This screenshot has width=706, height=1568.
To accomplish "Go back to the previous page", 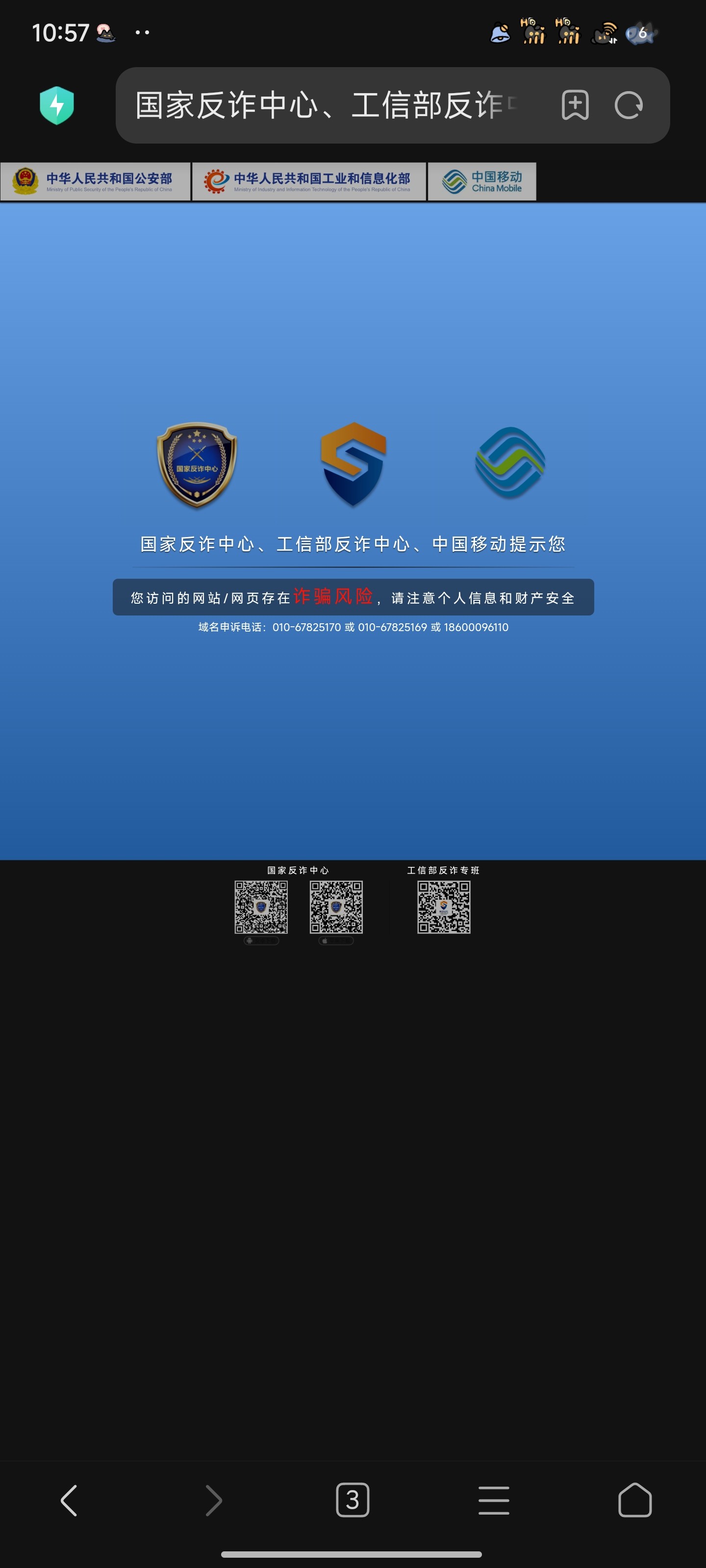I will [70, 1500].
